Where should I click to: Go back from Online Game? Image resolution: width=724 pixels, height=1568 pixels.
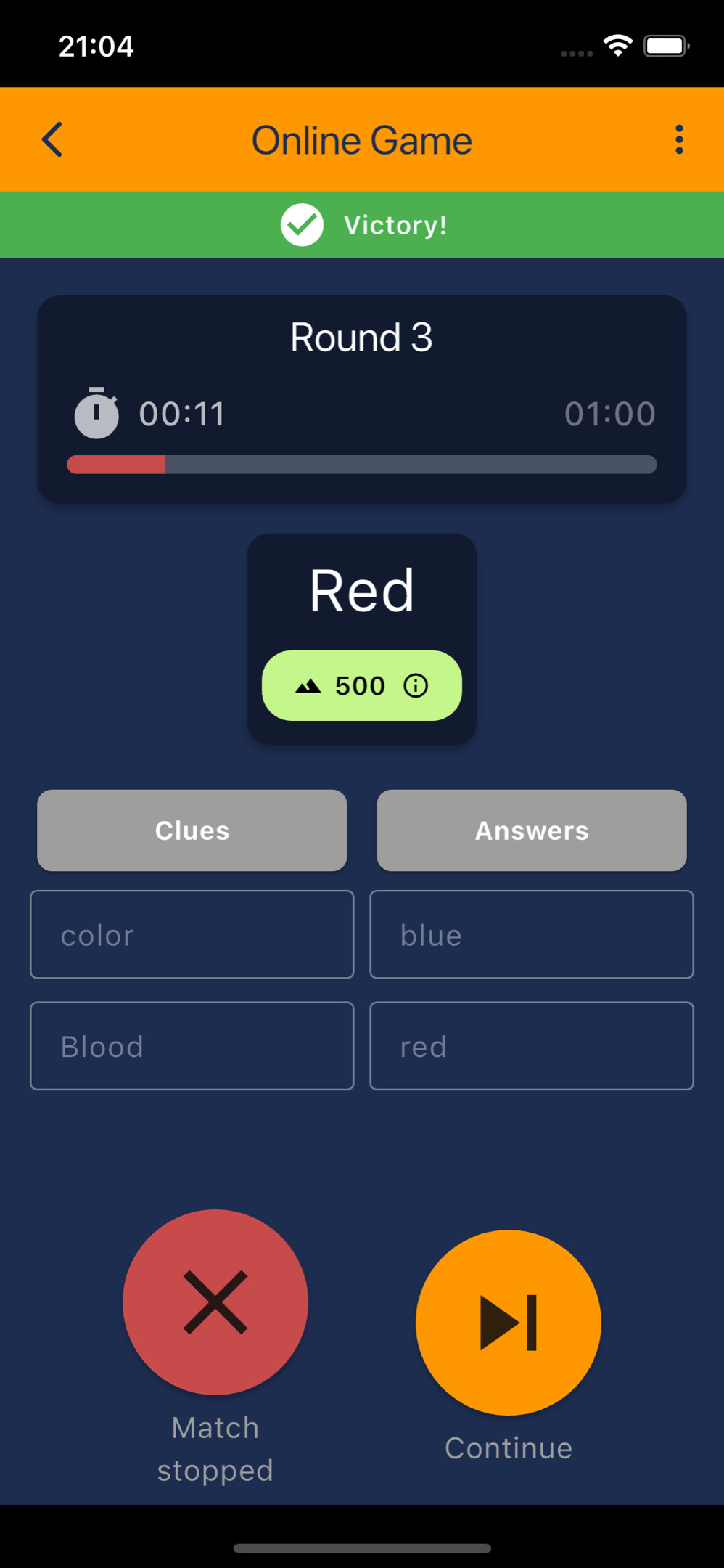(x=52, y=139)
